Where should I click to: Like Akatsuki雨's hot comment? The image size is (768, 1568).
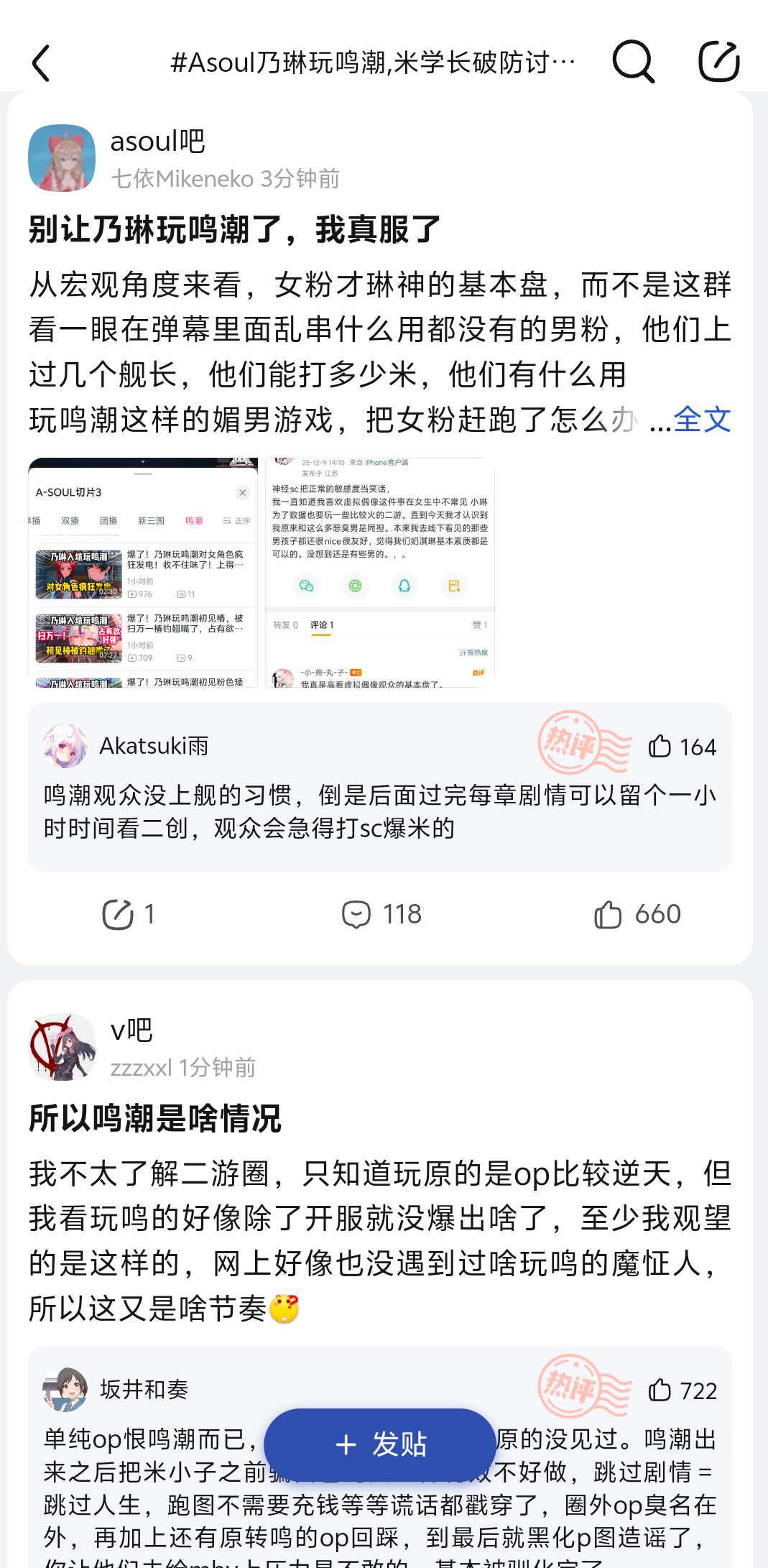(x=681, y=747)
